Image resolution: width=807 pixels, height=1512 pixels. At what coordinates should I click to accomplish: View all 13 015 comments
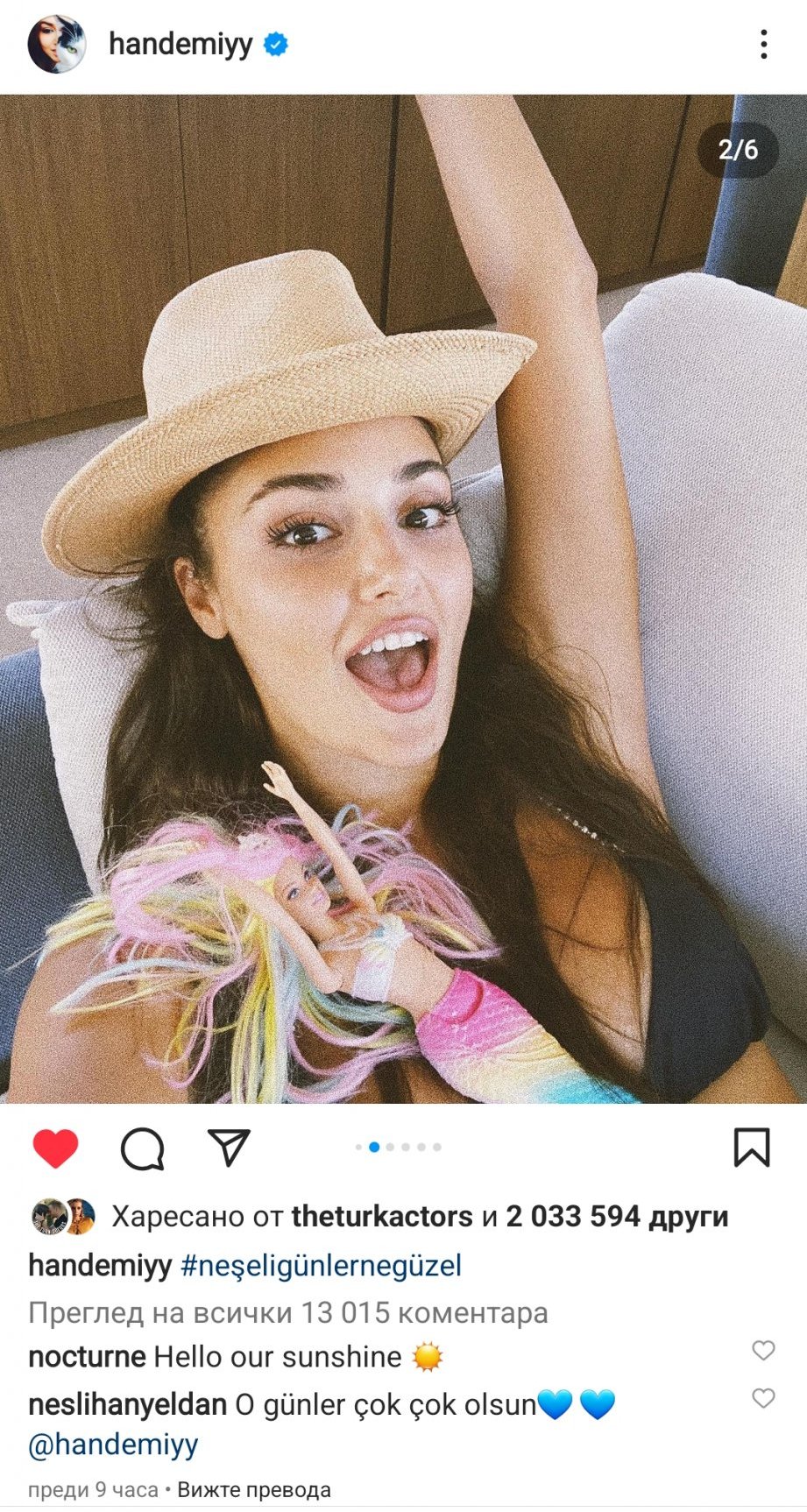click(288, 1313)
